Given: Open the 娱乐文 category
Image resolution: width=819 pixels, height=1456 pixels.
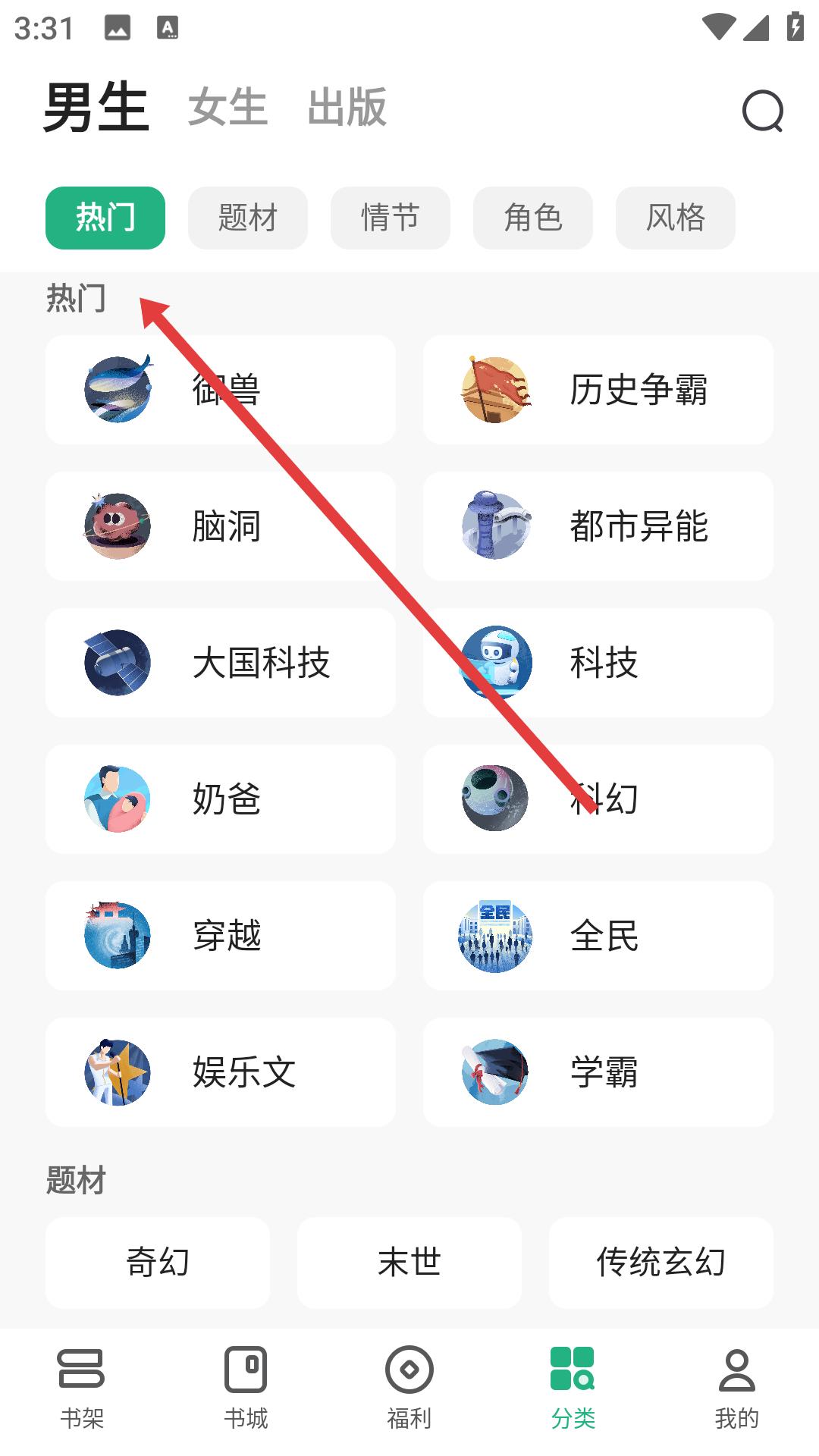Looking at the screenshot, I should coord(221,1072).
